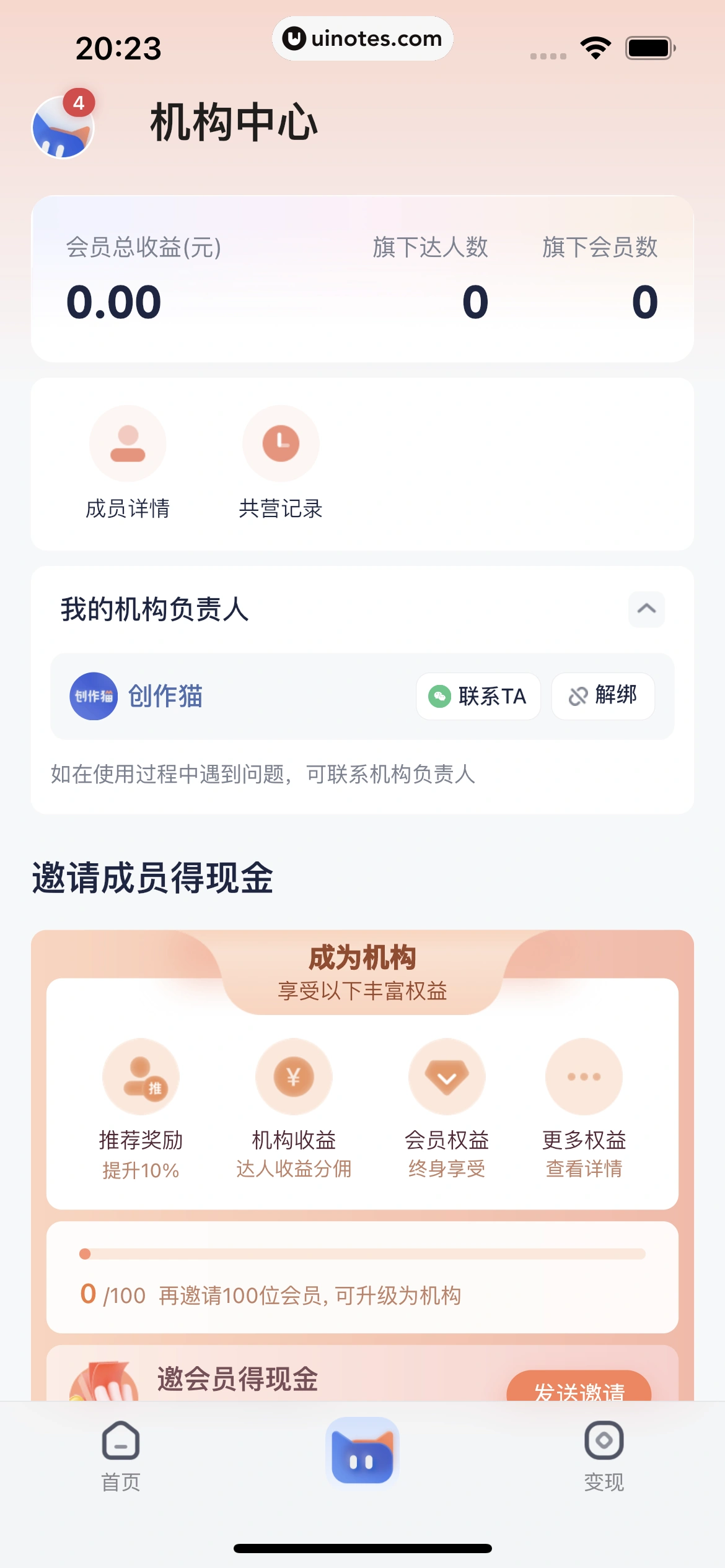
Task: Tap 联系TA to contact 创作猫
Action: [478, 696]
